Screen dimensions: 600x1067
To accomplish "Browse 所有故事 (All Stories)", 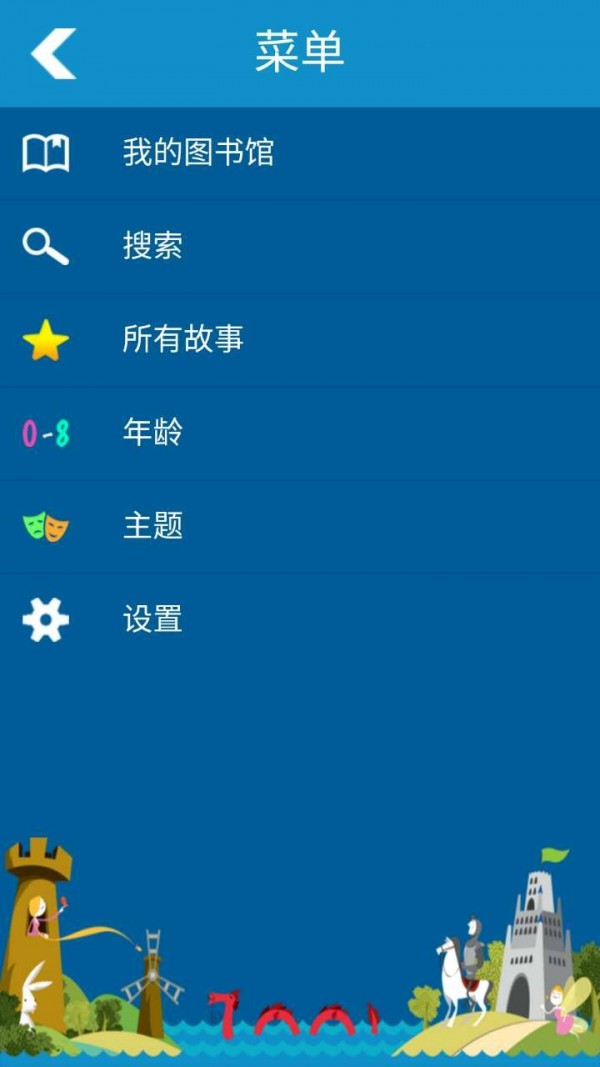I will 183,339.
